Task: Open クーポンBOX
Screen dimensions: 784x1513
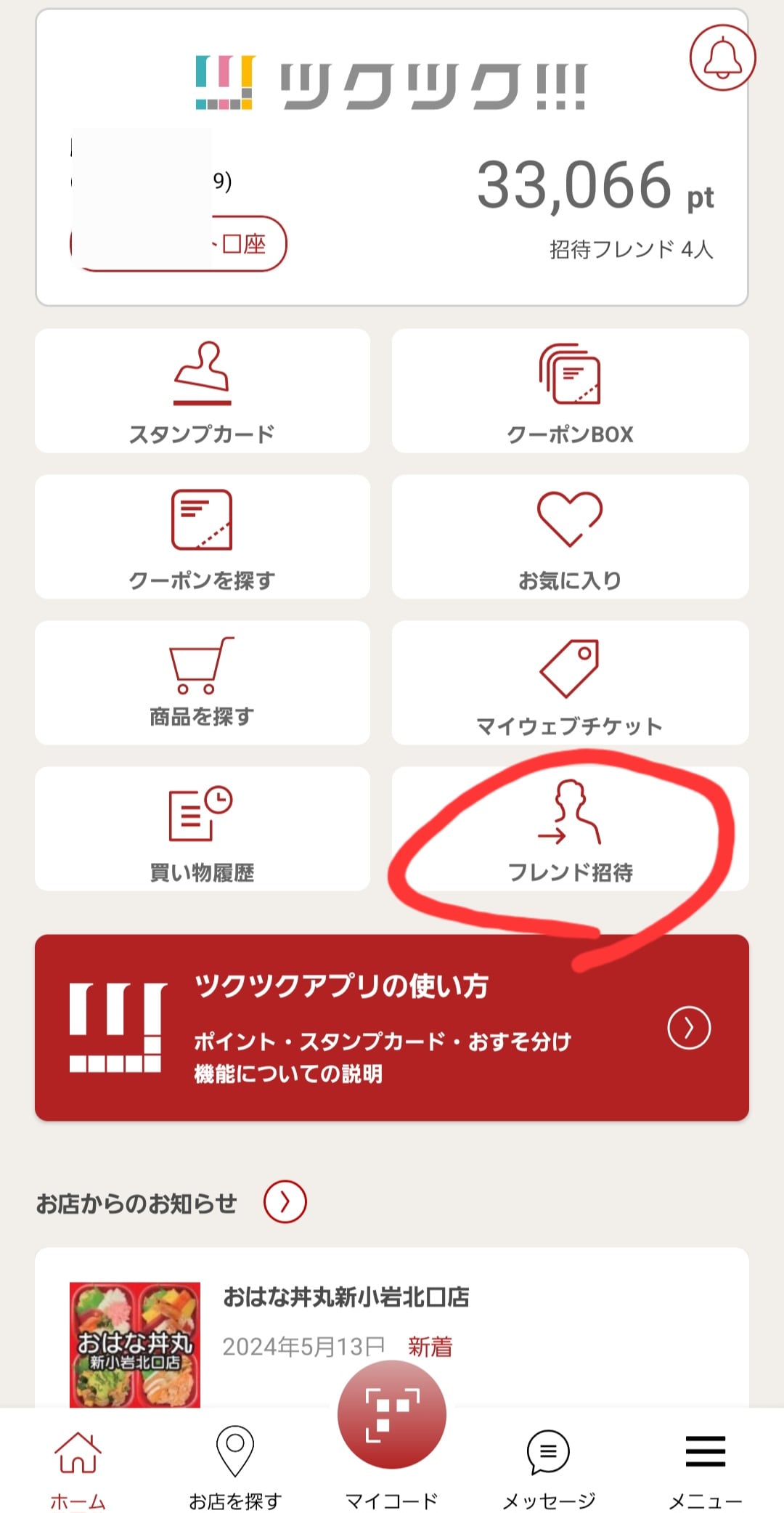Action: point(570,392)
